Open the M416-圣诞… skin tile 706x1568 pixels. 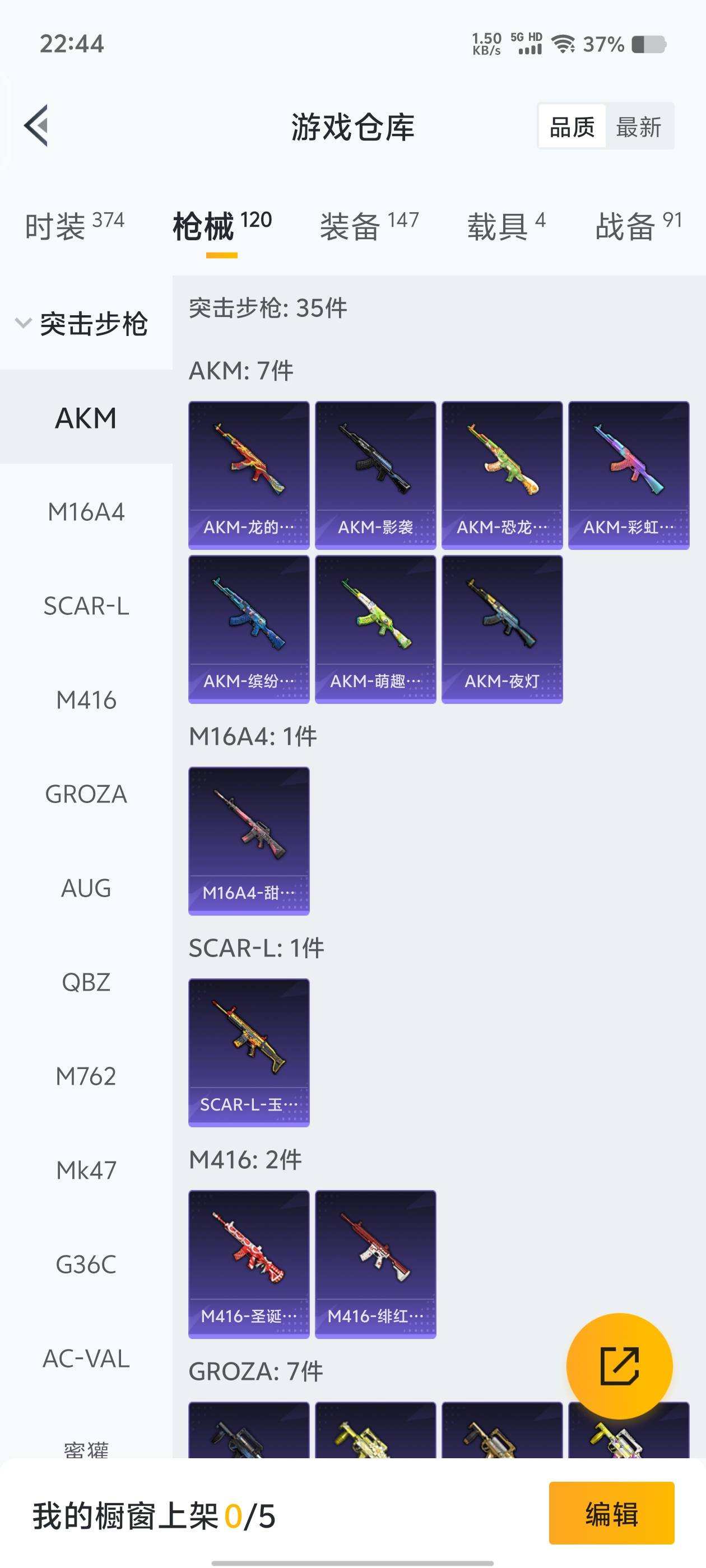click(x=249, y=1264)
